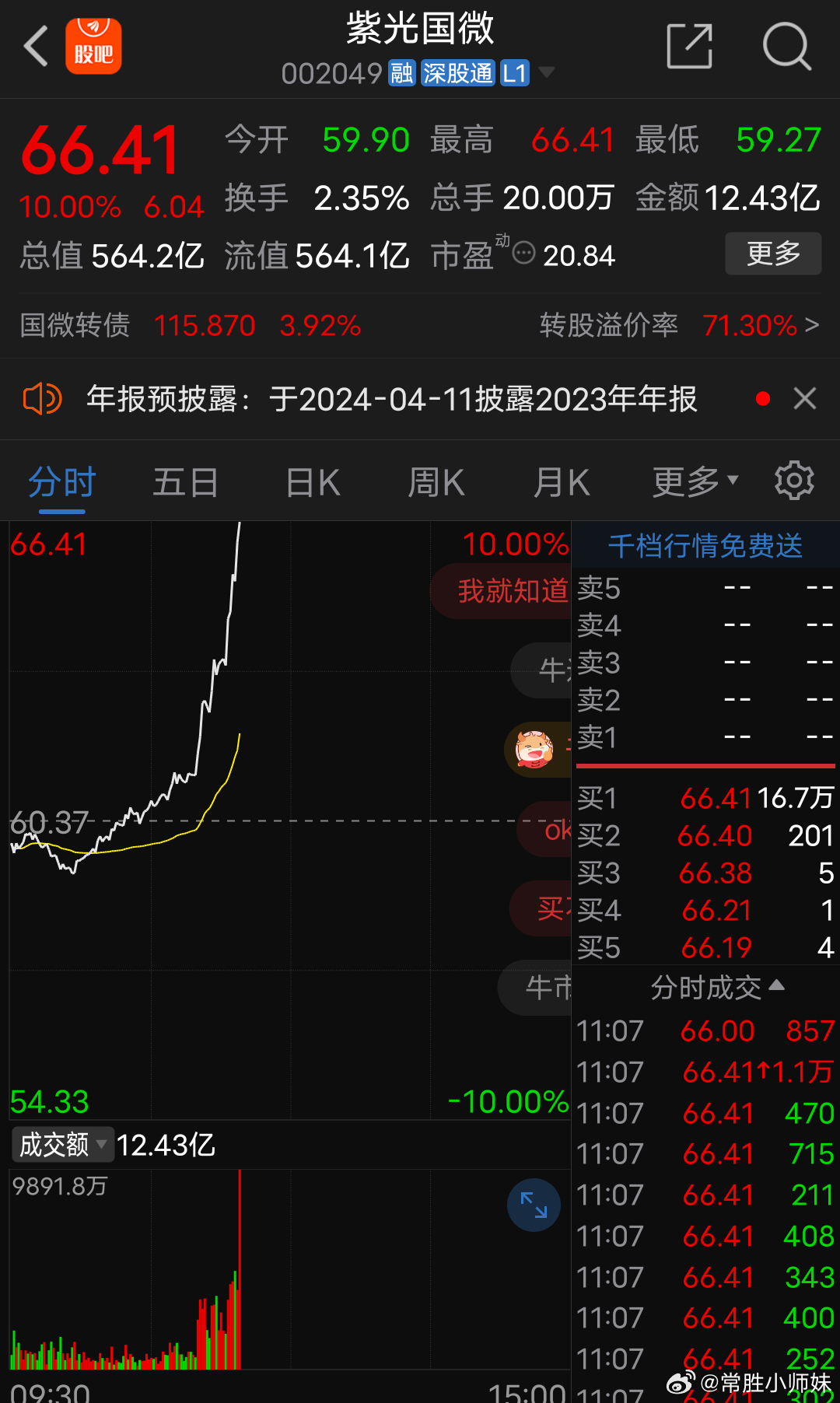Tap the 千档行情免费送 promo banner
The height and width of the screenshot is (1403, 840).
click(x=705, y=545)
